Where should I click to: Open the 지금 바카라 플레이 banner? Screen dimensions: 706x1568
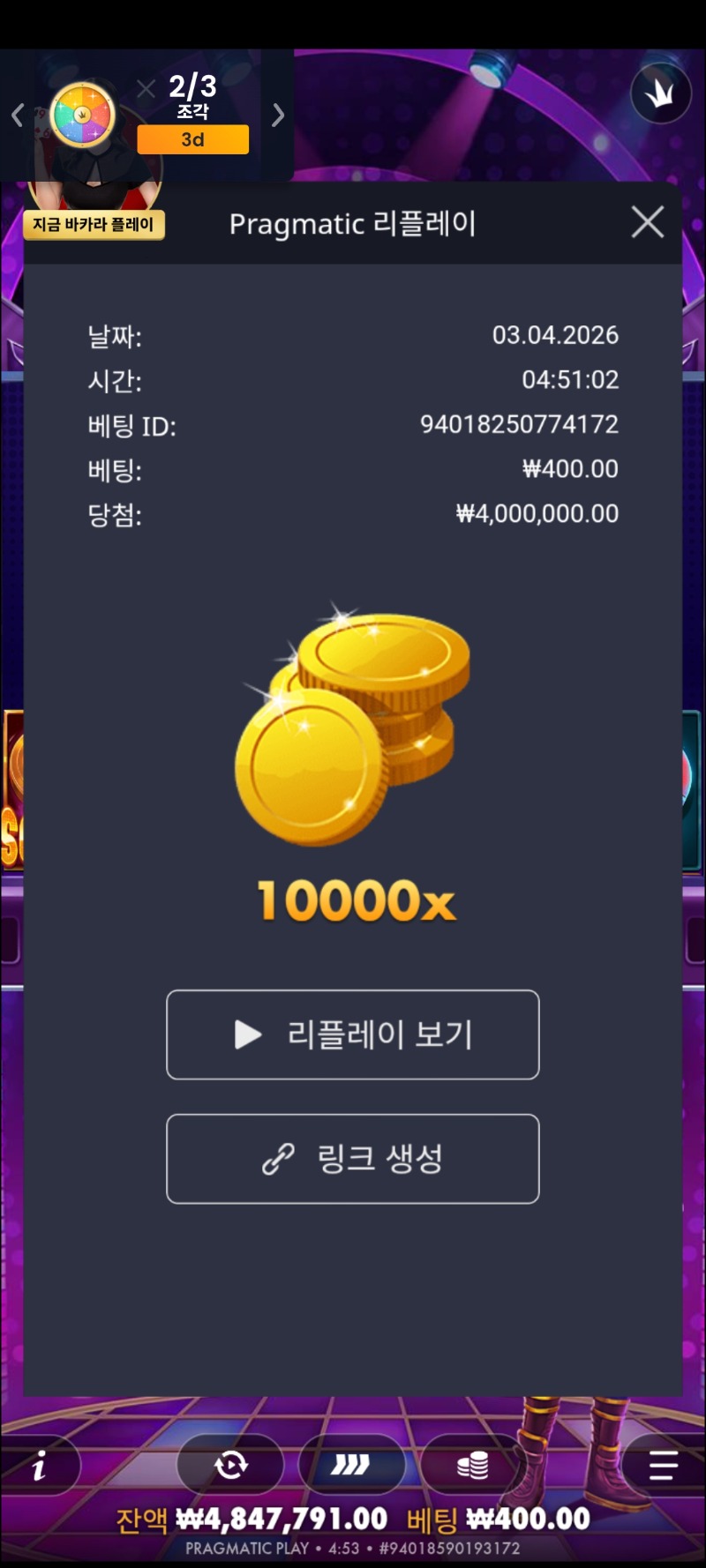coord(94,224)
